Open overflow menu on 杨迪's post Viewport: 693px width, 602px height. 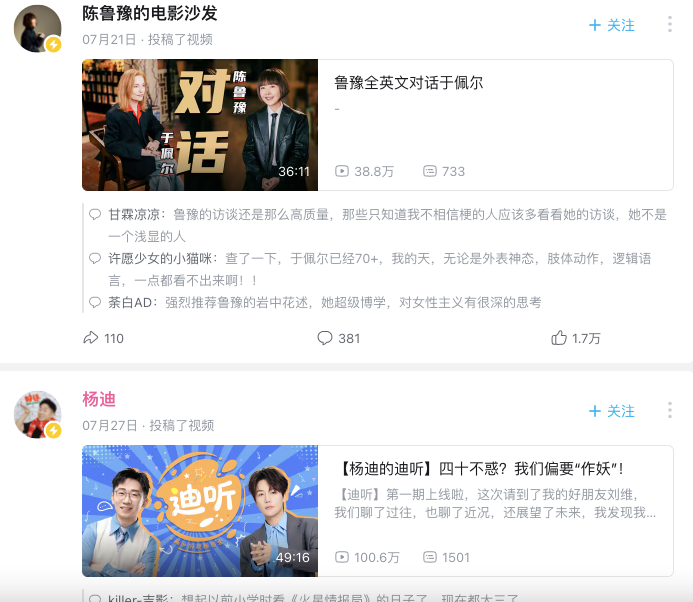click(670, 410)
